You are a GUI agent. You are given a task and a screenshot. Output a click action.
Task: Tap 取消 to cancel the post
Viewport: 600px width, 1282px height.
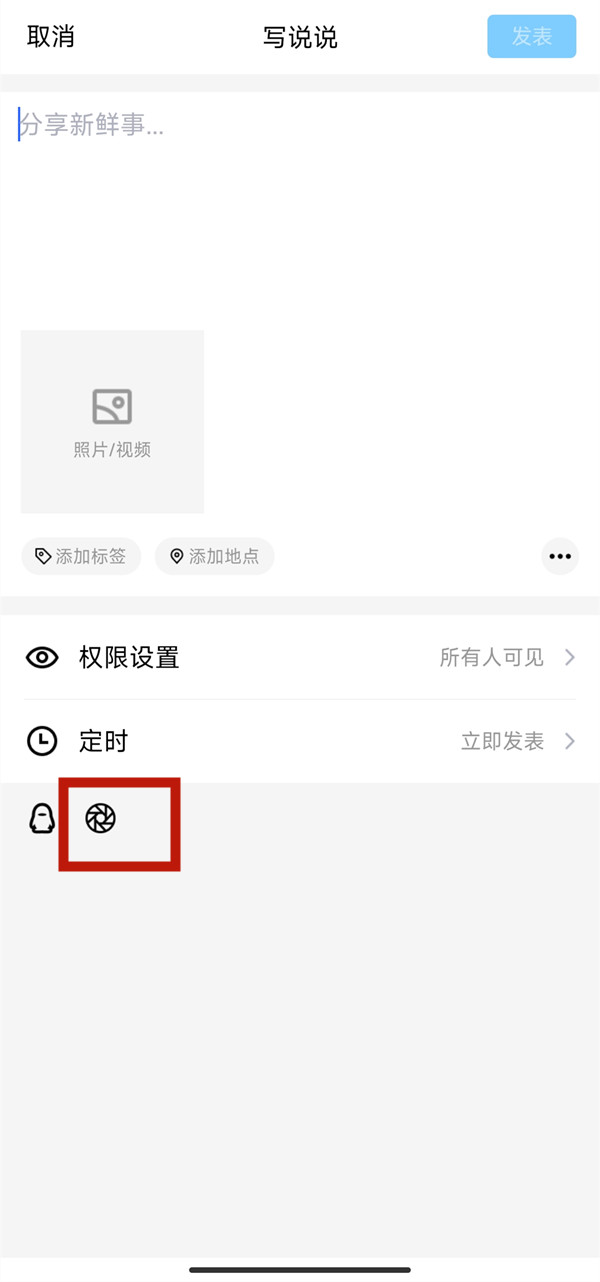coord(50,37)
